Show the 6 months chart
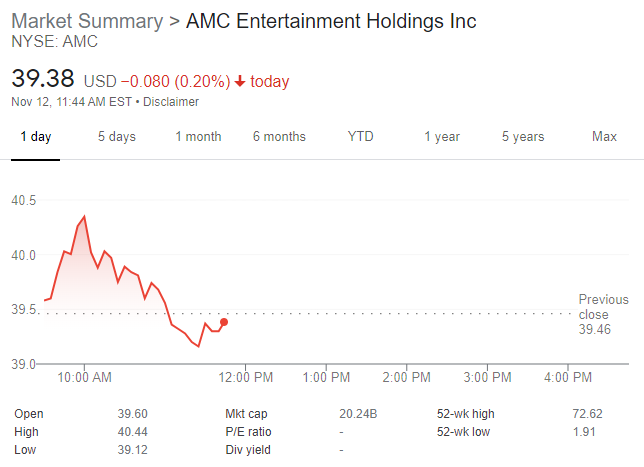Image resolution: width=644 pixels, height=467 pixels. 279,136
